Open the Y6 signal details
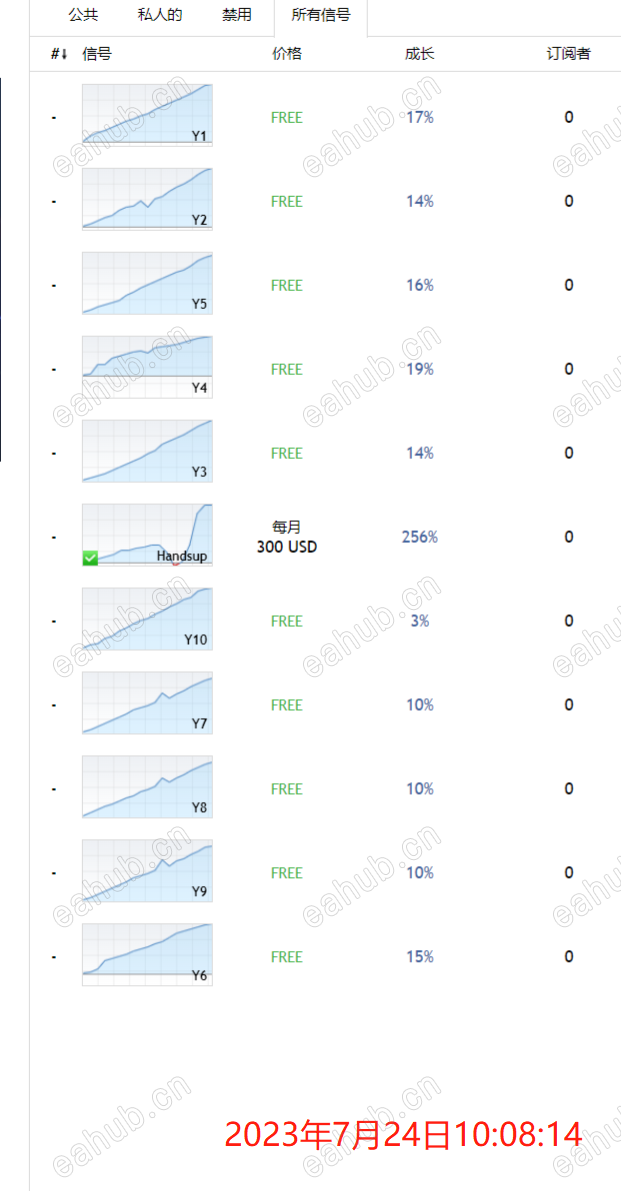Image resolution: width=621 pixels, height=1191 pixels. 147,955
